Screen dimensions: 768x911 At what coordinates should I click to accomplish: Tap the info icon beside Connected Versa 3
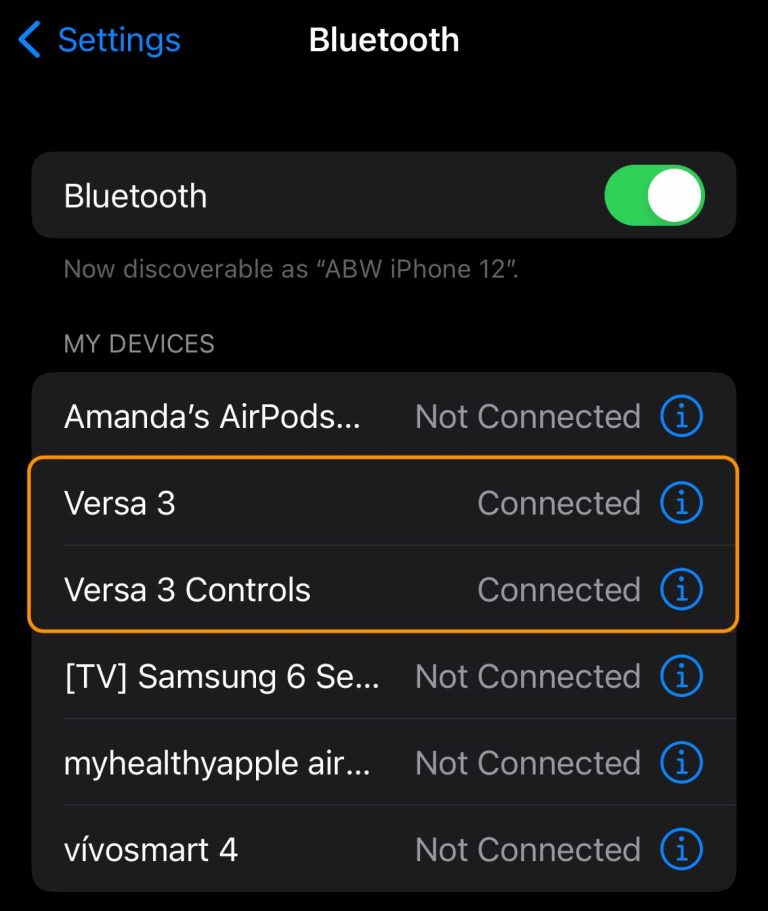point(681,503)
